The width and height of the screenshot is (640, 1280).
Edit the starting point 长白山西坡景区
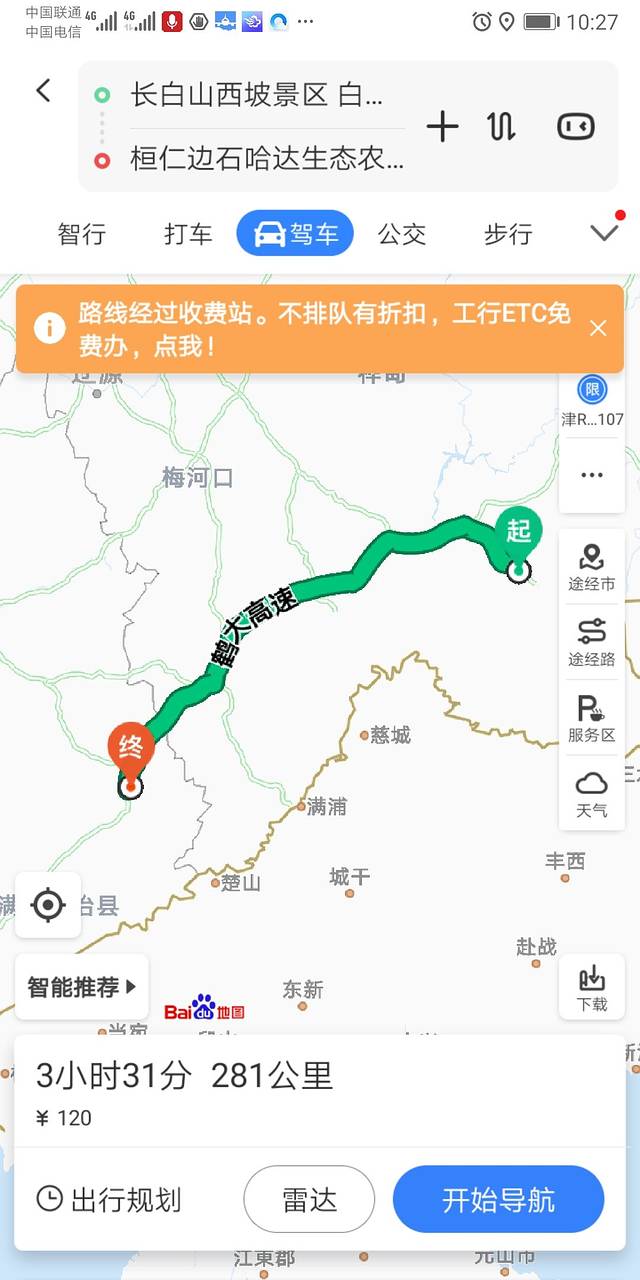pyautogui.click(x=256, y=96)
